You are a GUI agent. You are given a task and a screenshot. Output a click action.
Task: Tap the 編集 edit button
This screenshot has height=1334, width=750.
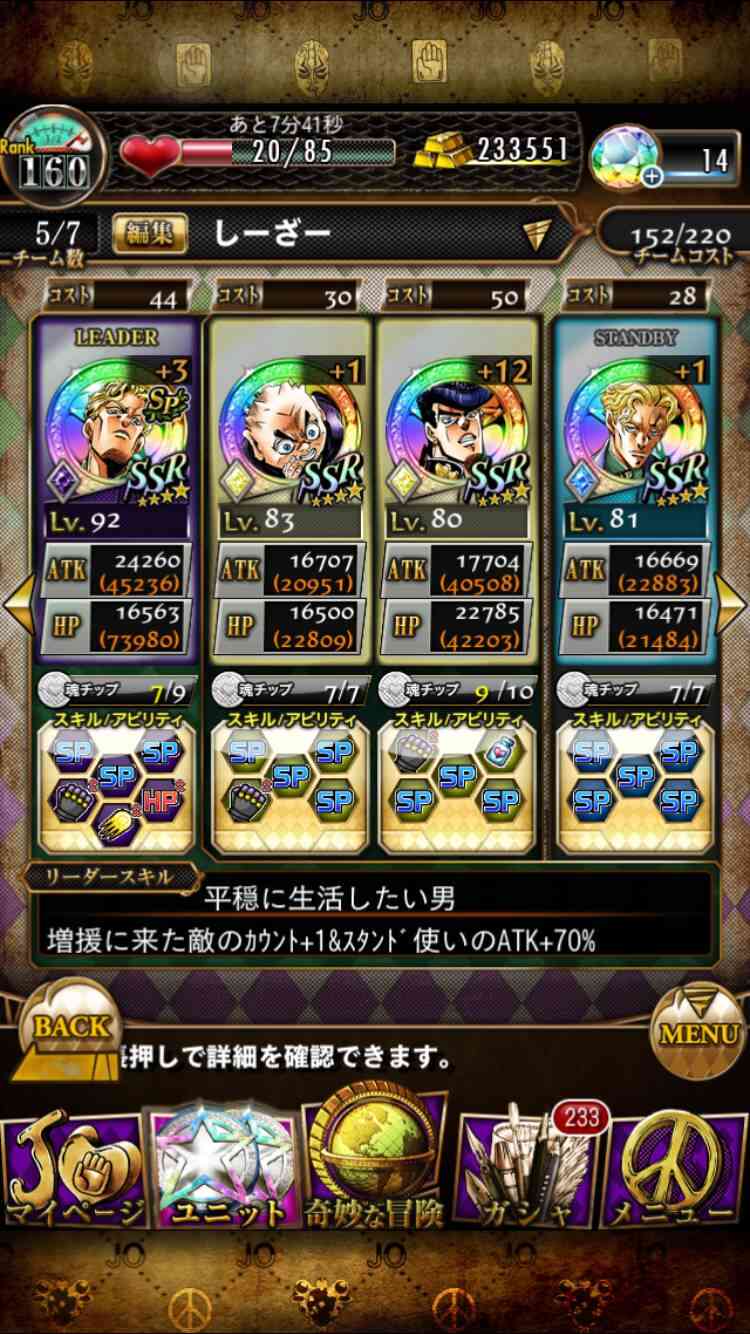click(x=149, y=234)
